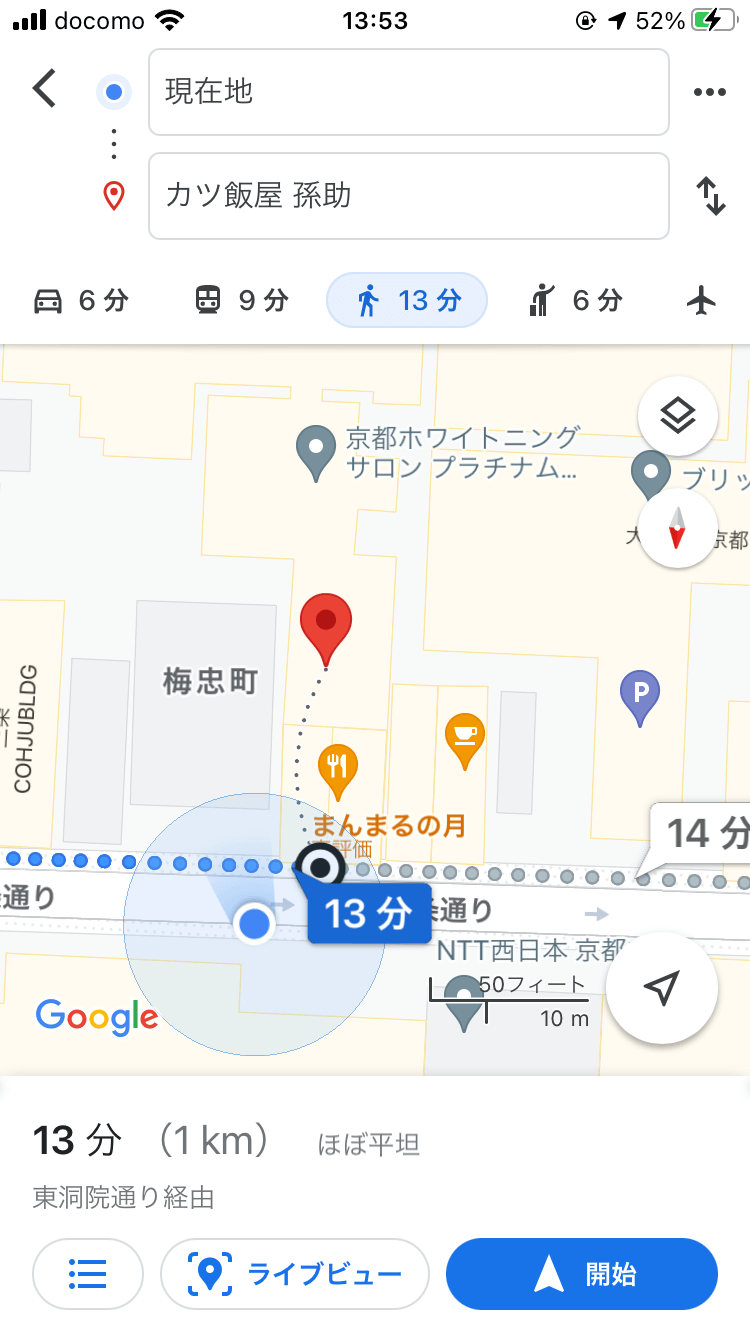Open the three-dot overflow menu

709,92
